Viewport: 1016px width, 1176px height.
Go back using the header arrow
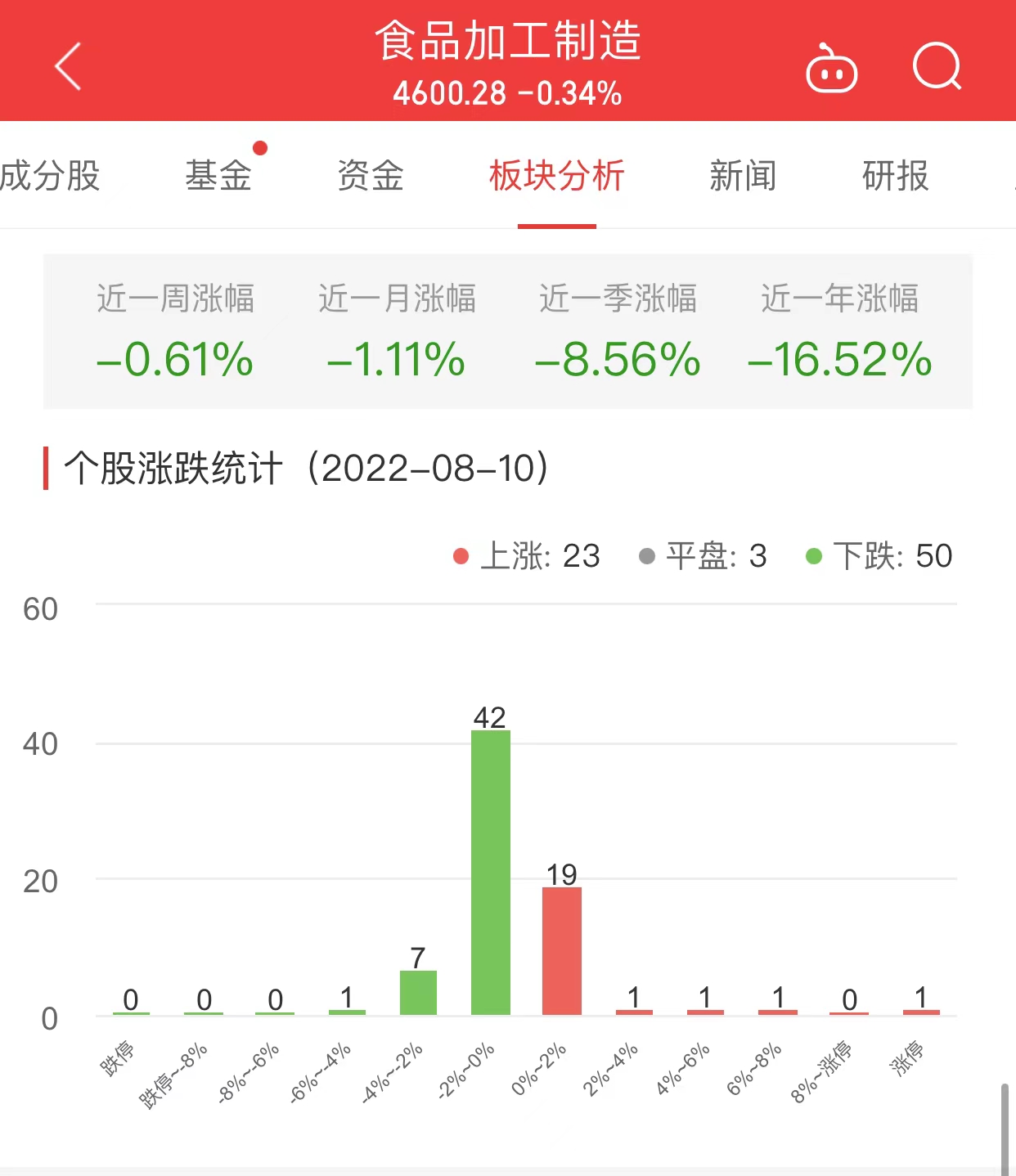(x=69, y=66)
